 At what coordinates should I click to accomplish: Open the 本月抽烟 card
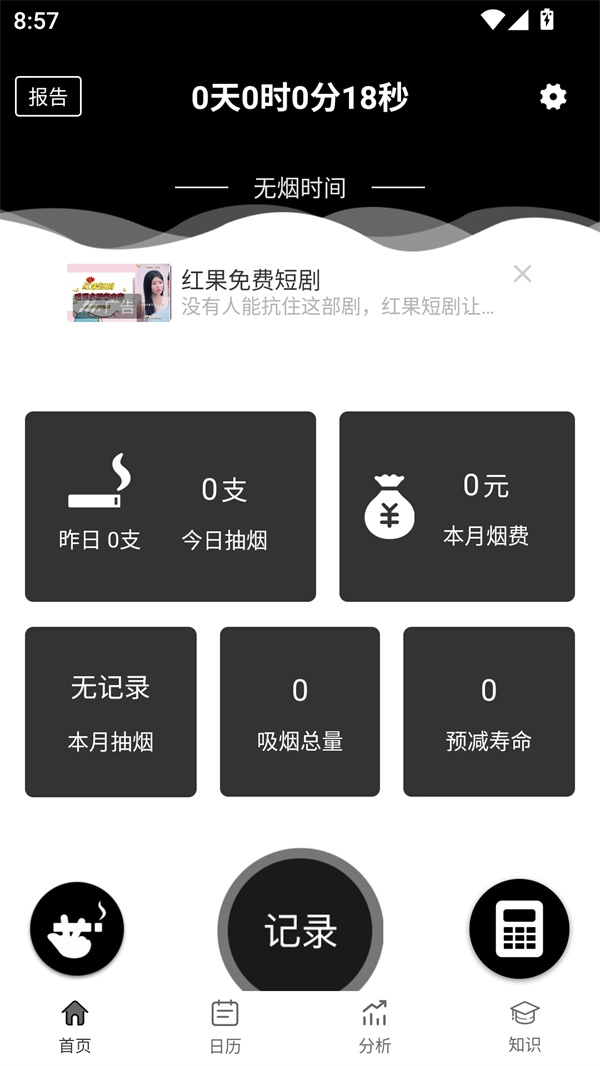tap(110, 712)
